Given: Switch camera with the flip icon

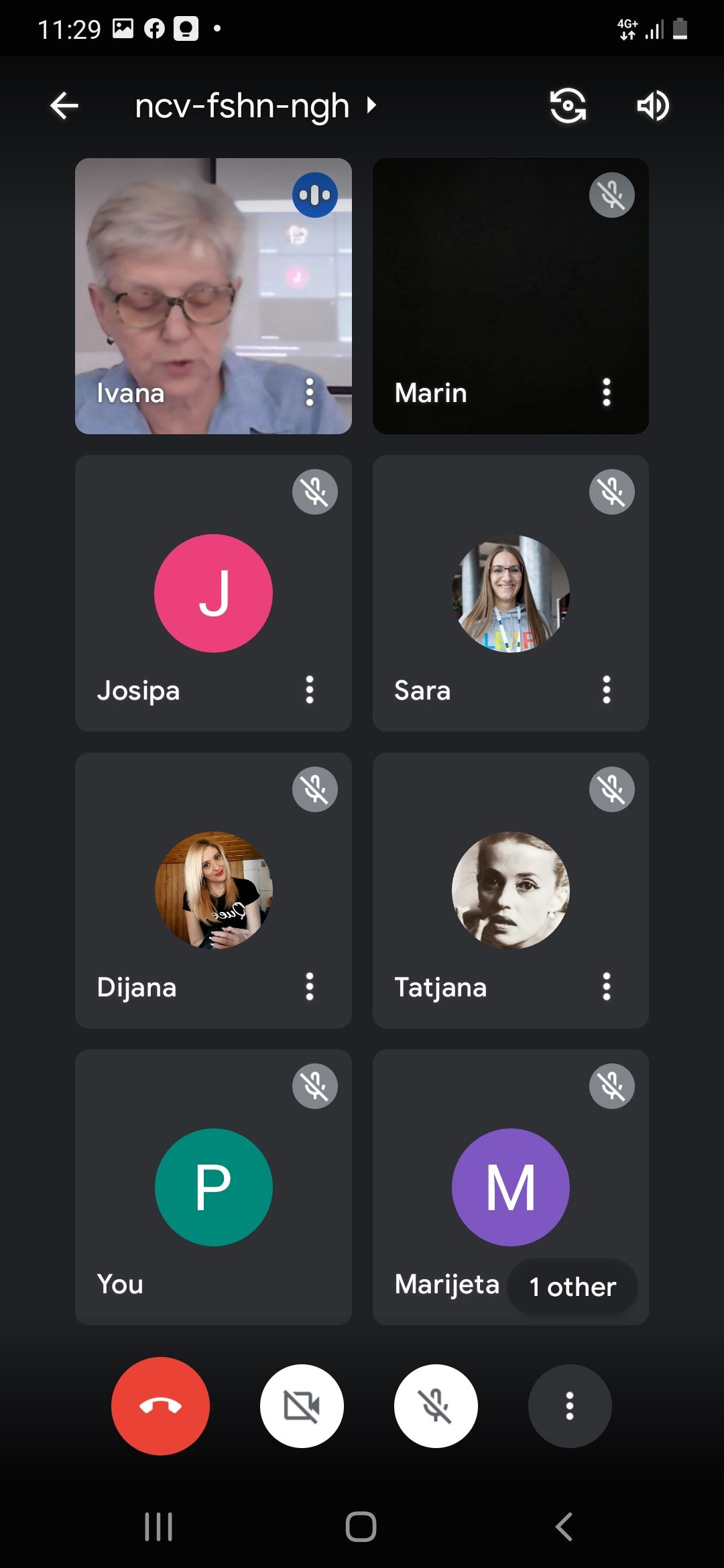Looking at the screenshot, I should pyautogui.click(x=568, y=106).
